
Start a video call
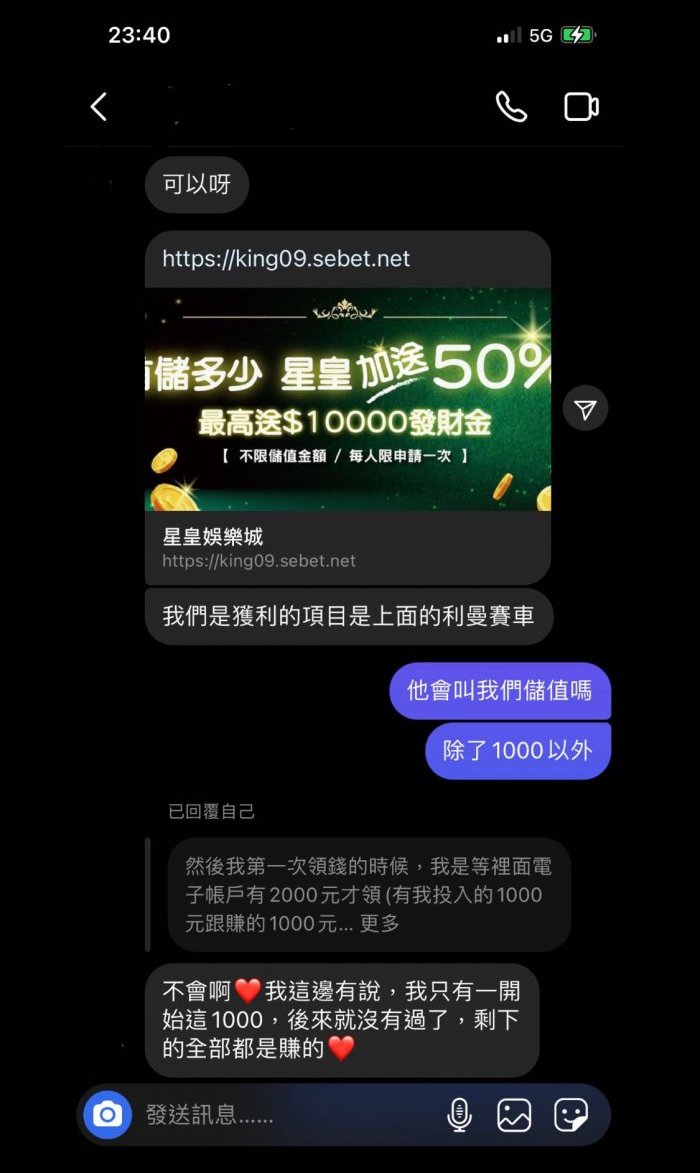tap(581, 107)
